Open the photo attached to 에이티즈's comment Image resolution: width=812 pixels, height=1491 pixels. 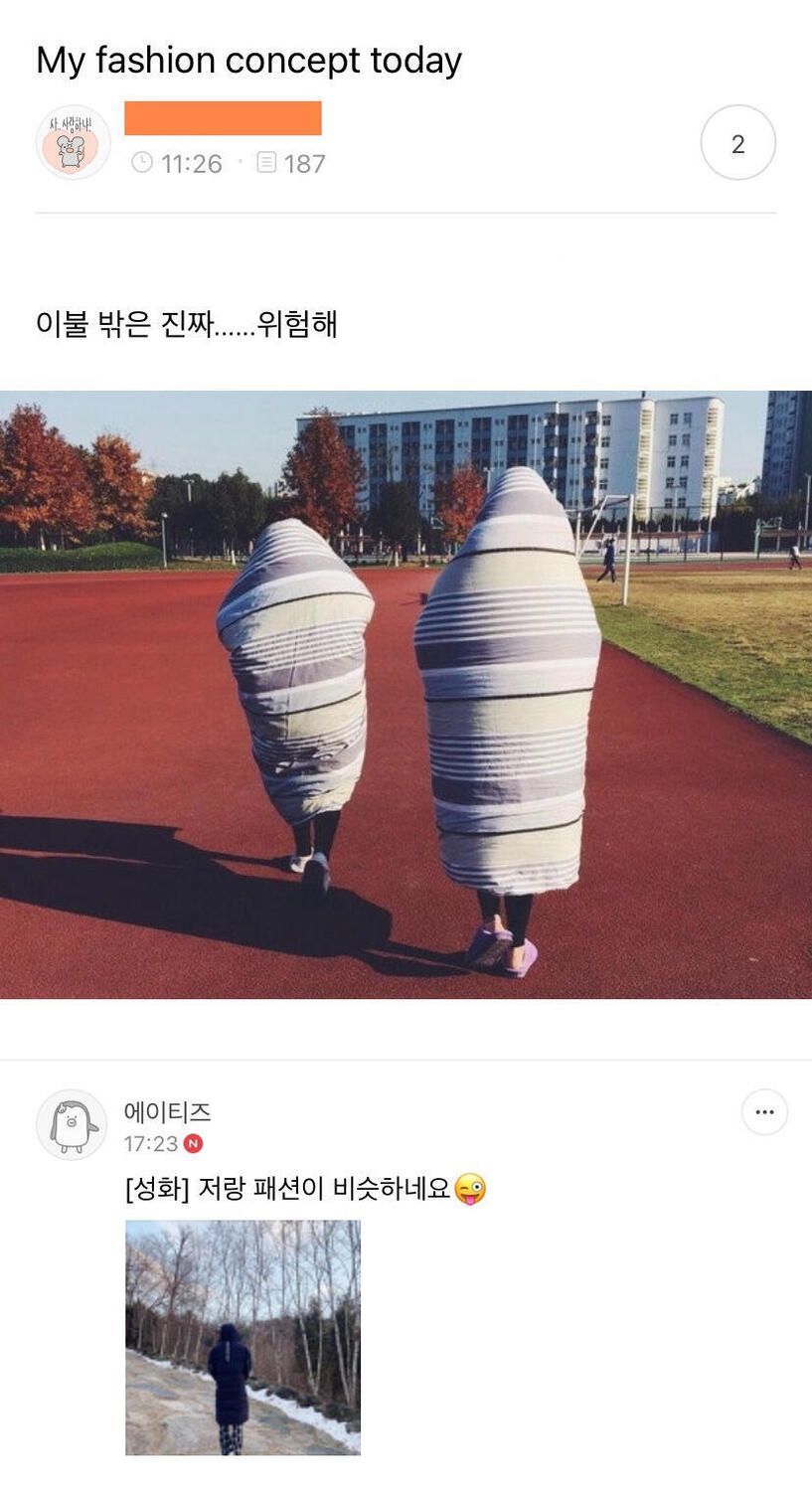(x=243, y=1338)
